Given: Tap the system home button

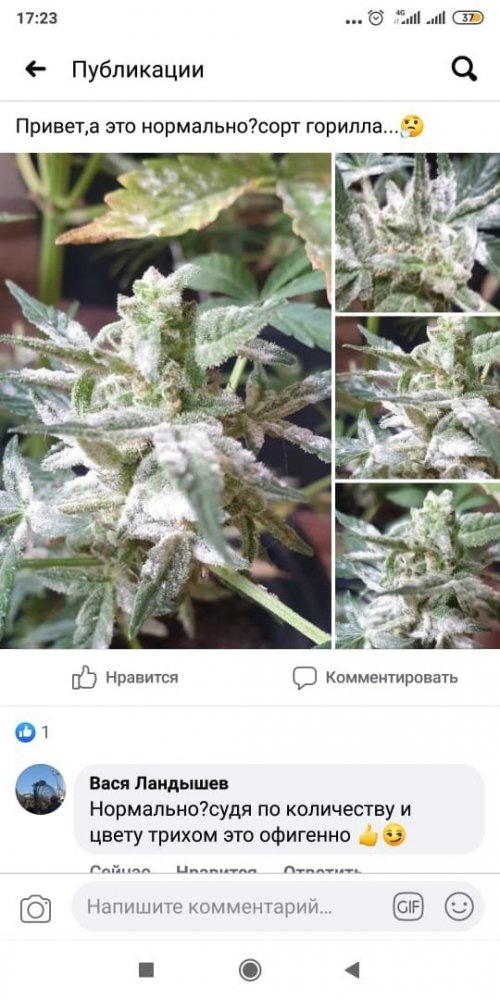Looking at the screenshot, I should point(250,970).
